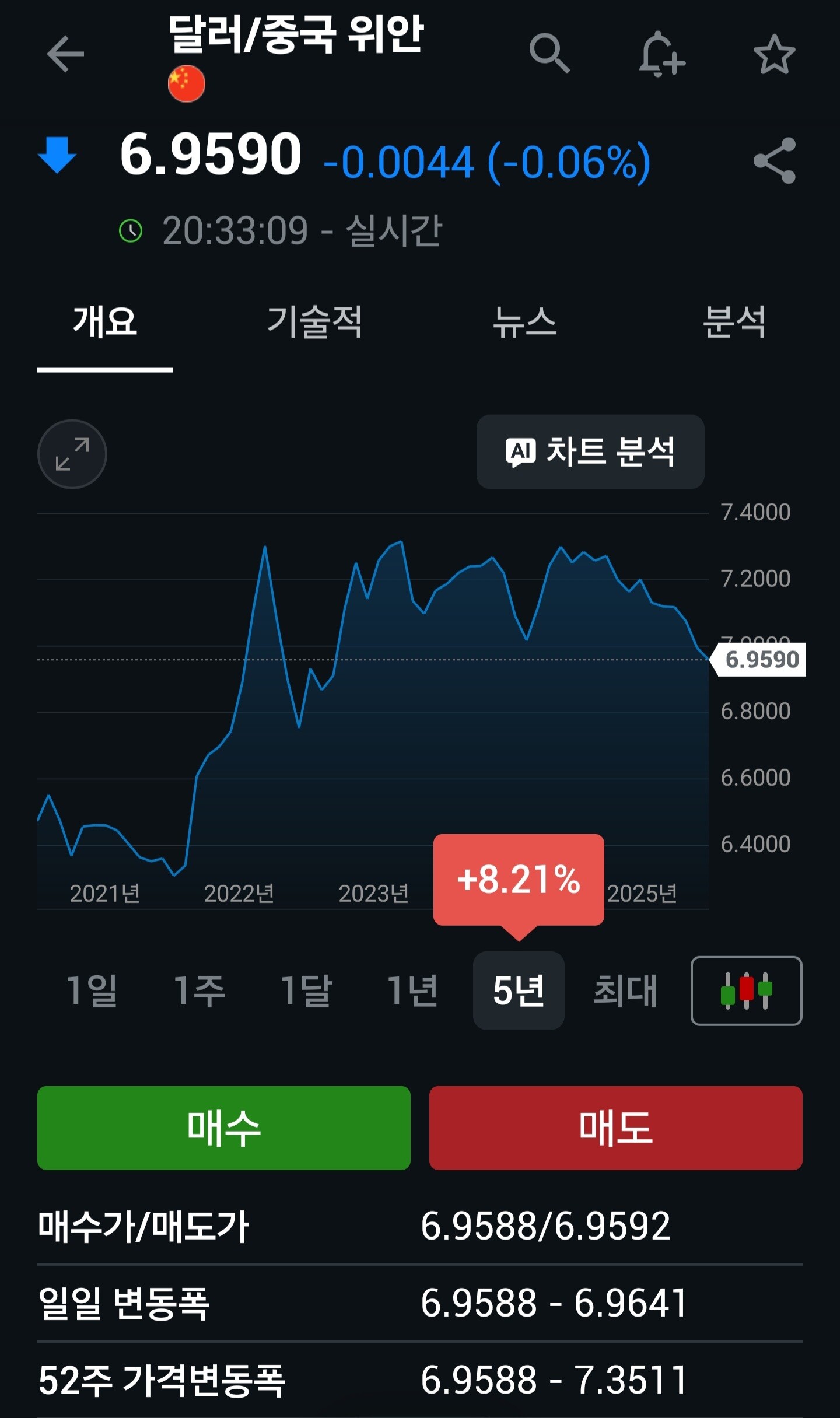Open the 뉴스 tab
Image resolution: width=840 pixels, height=1418 pixels.
524,322
